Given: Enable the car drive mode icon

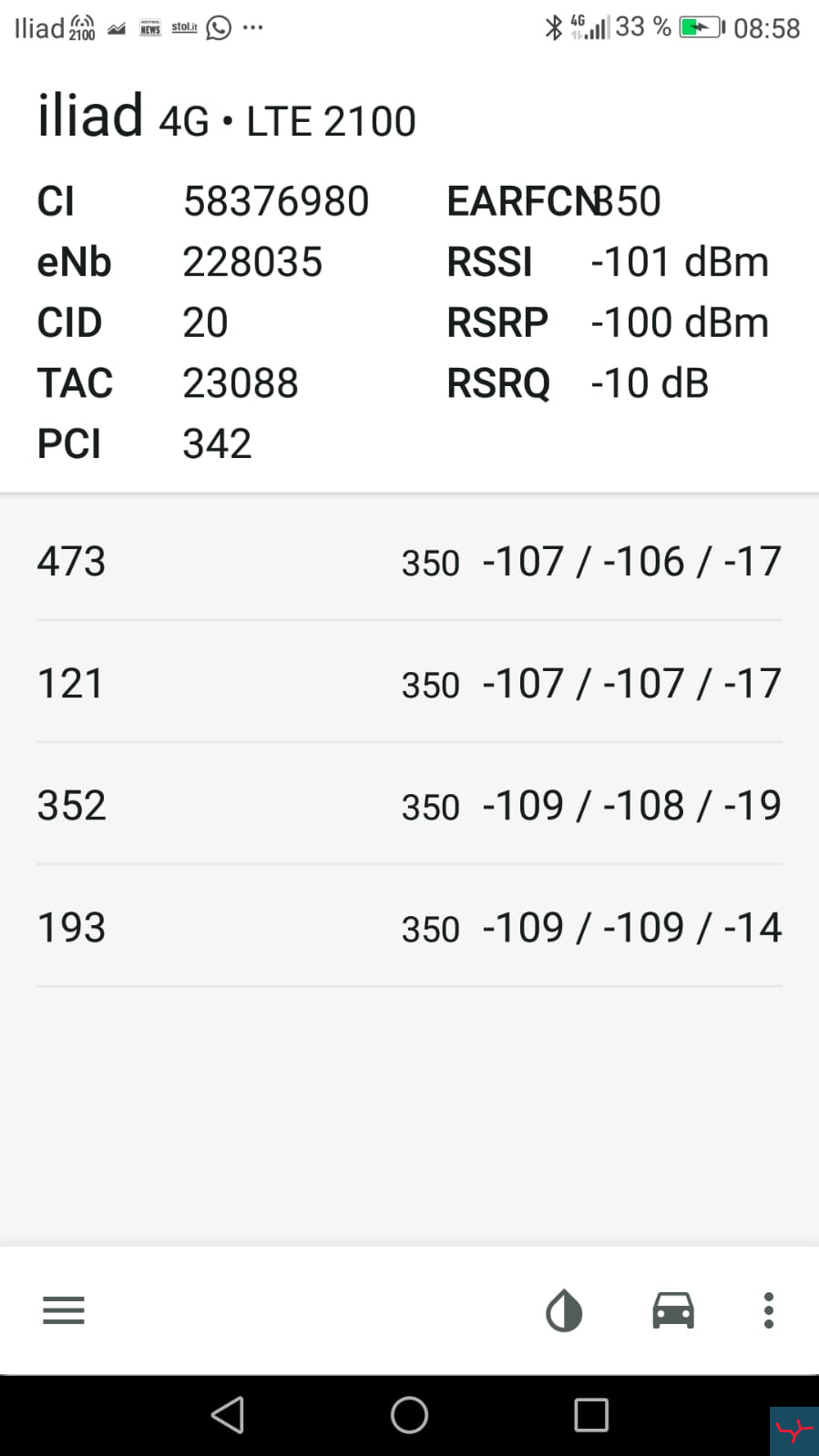Looking at the screenshot, I should [673, 1310].
